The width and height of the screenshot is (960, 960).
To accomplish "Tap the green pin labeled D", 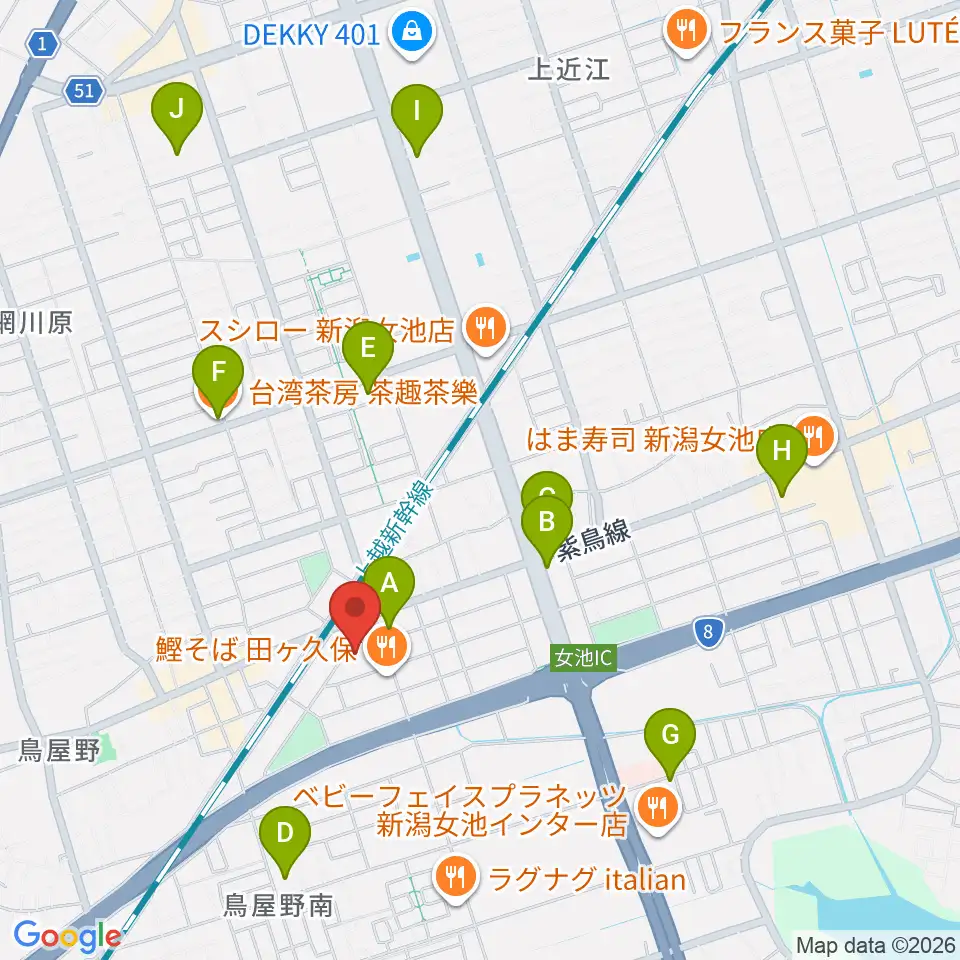I will tap(285, 836).
